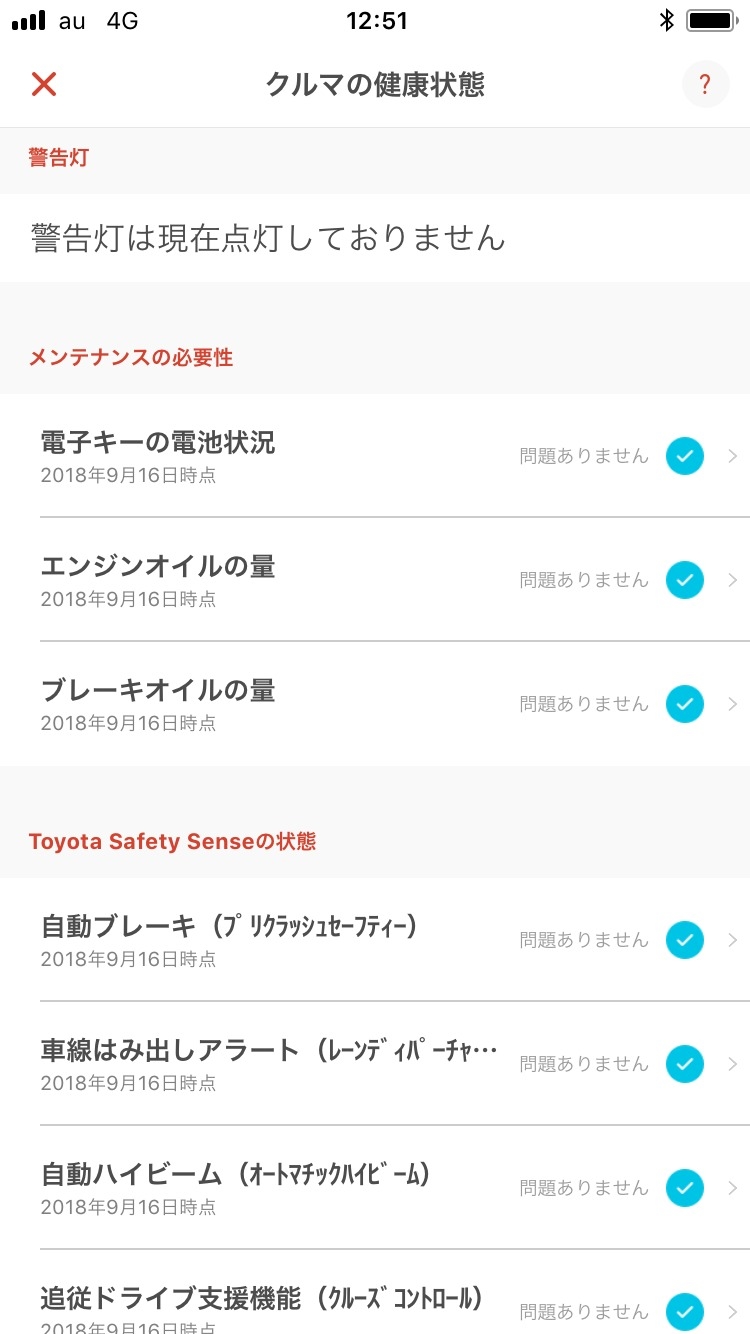
Task: Close the クルマの健康状態 screen
Action: click(x=44, y=84)
